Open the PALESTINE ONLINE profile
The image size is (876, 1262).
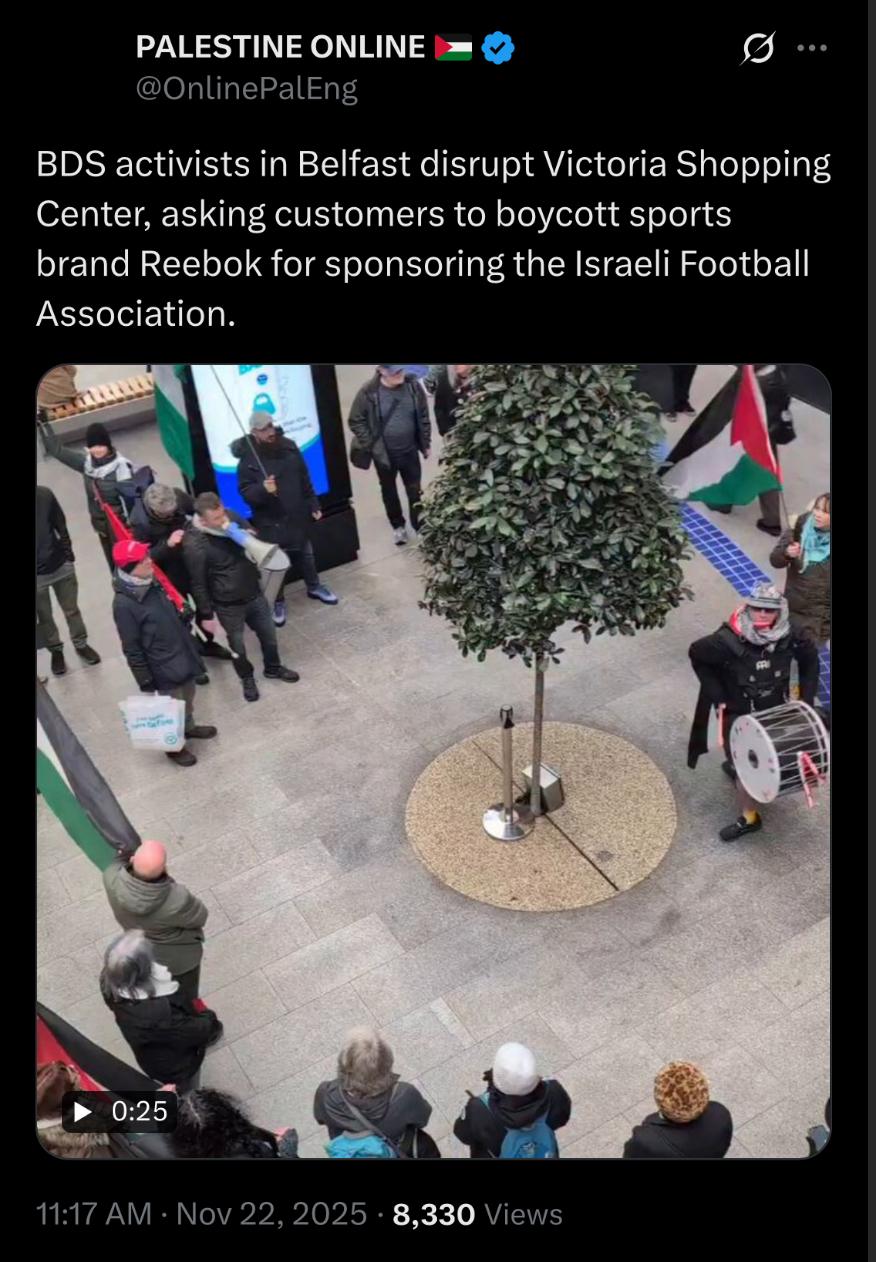coord(280,47)
